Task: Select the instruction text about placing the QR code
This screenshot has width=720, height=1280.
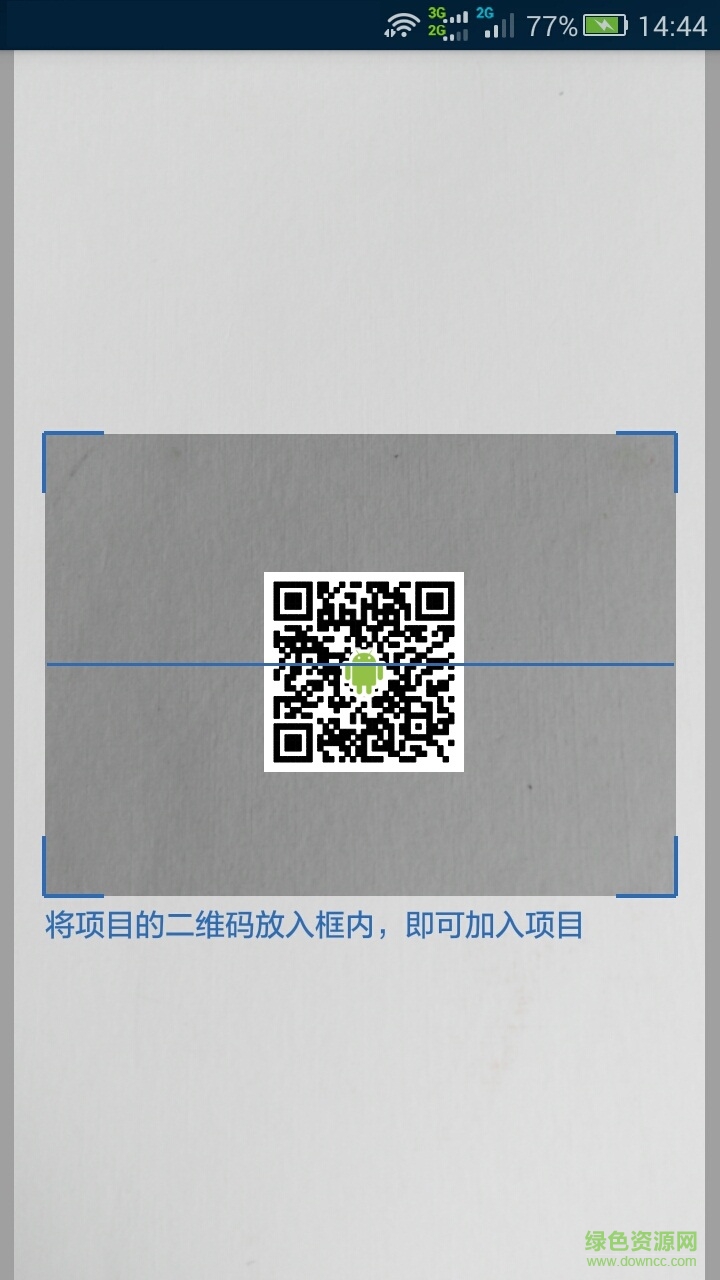Action: 318,926
